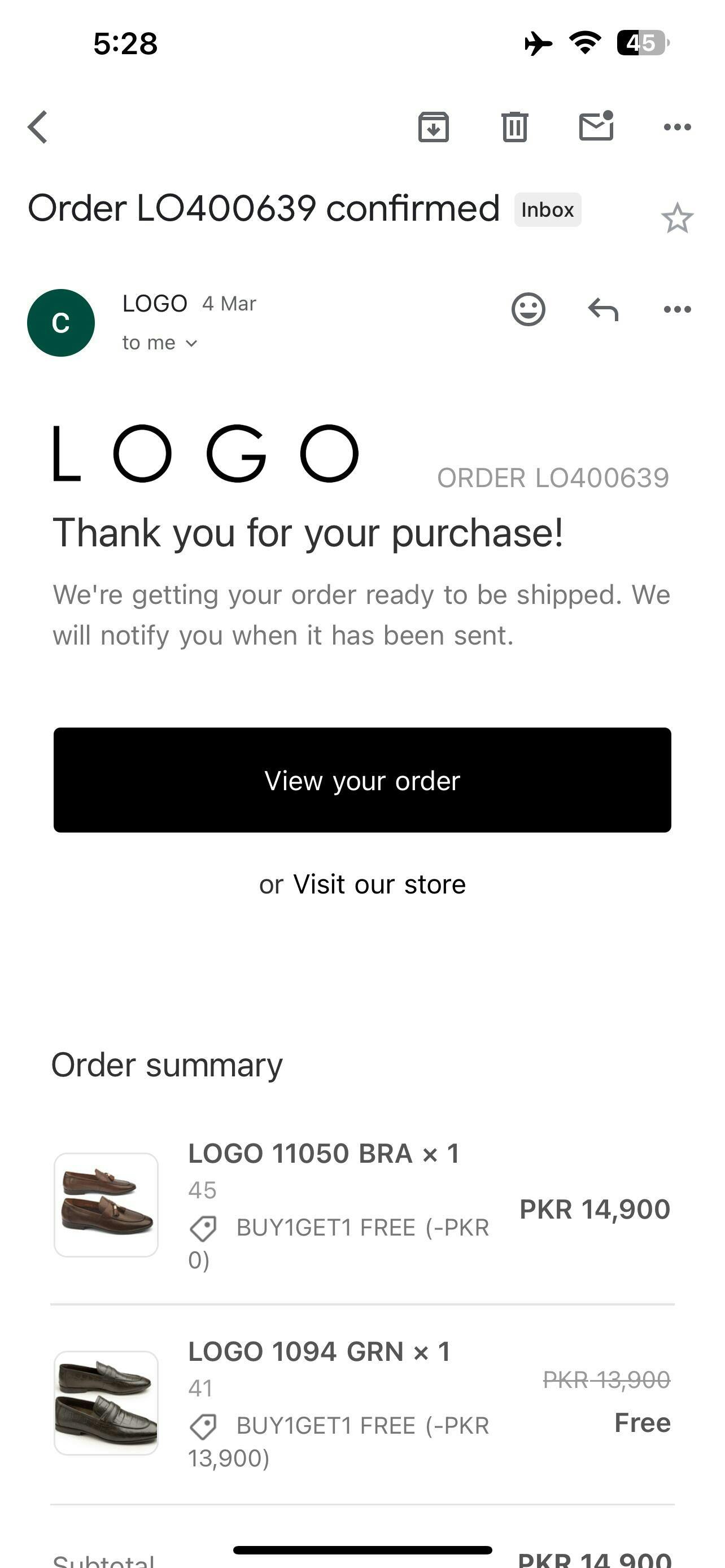The width and height of the screenshot is (725, 1568).
Task: Expand the "to me" recipient details
Action: (159, 343)
